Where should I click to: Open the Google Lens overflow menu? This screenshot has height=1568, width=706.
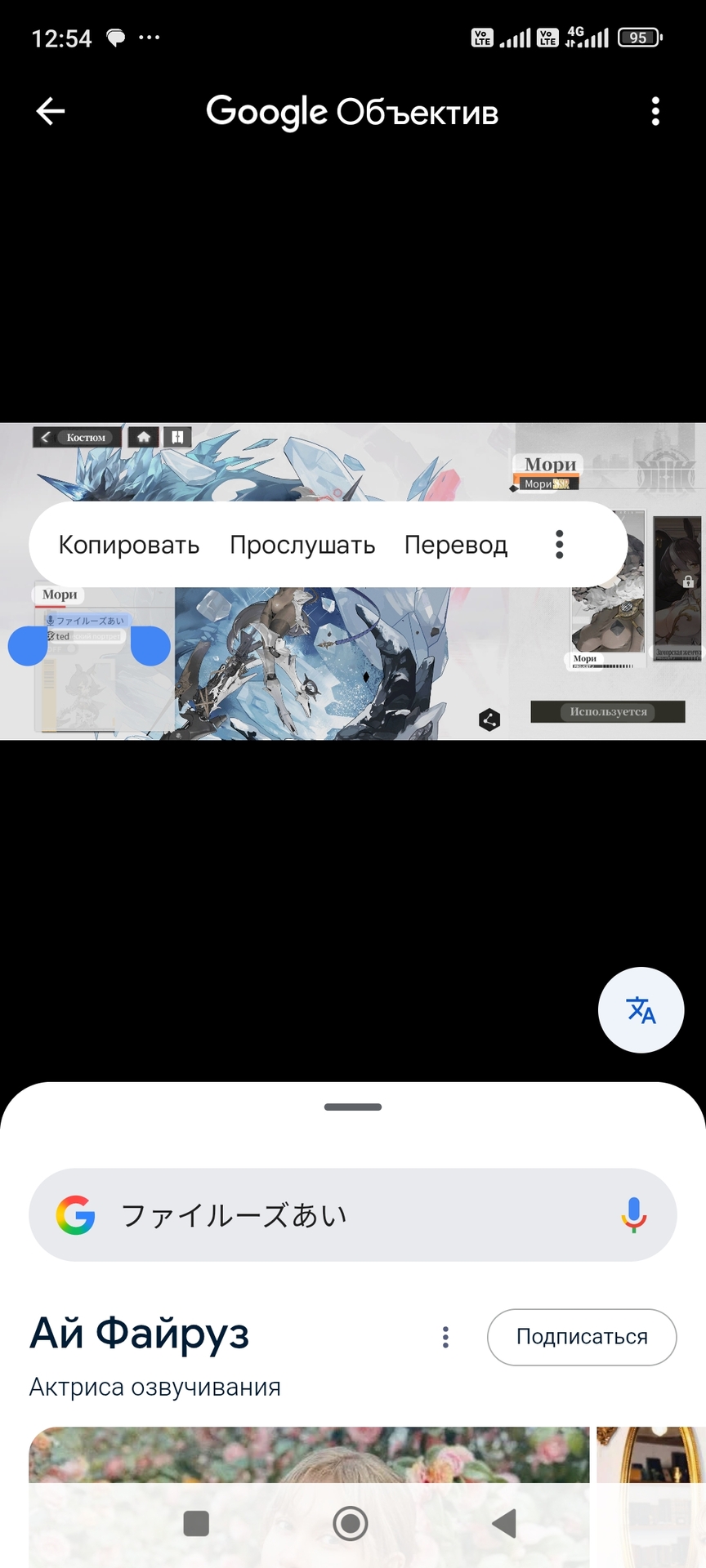(655, 111)
